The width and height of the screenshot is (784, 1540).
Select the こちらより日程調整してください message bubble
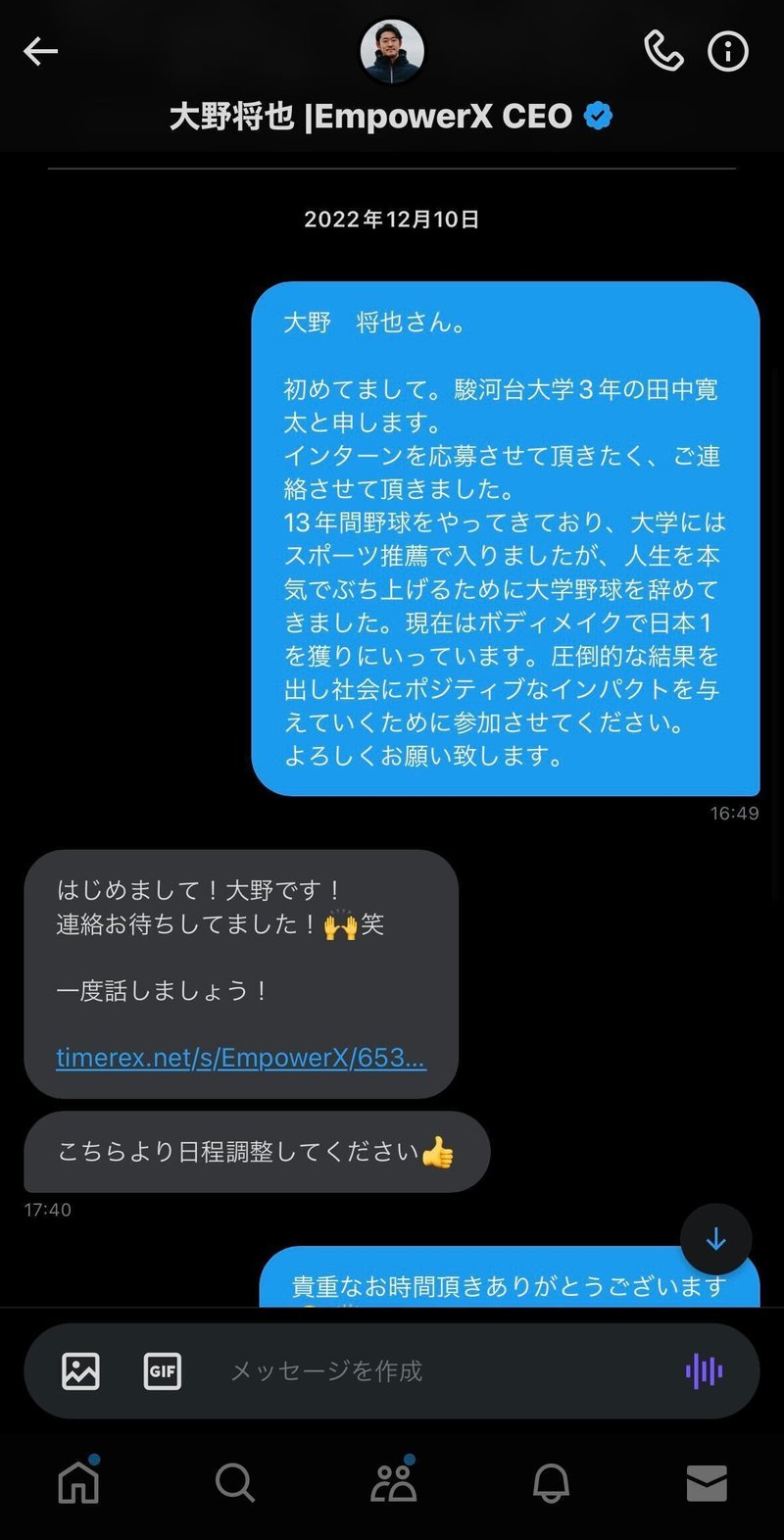(257, 1153)
